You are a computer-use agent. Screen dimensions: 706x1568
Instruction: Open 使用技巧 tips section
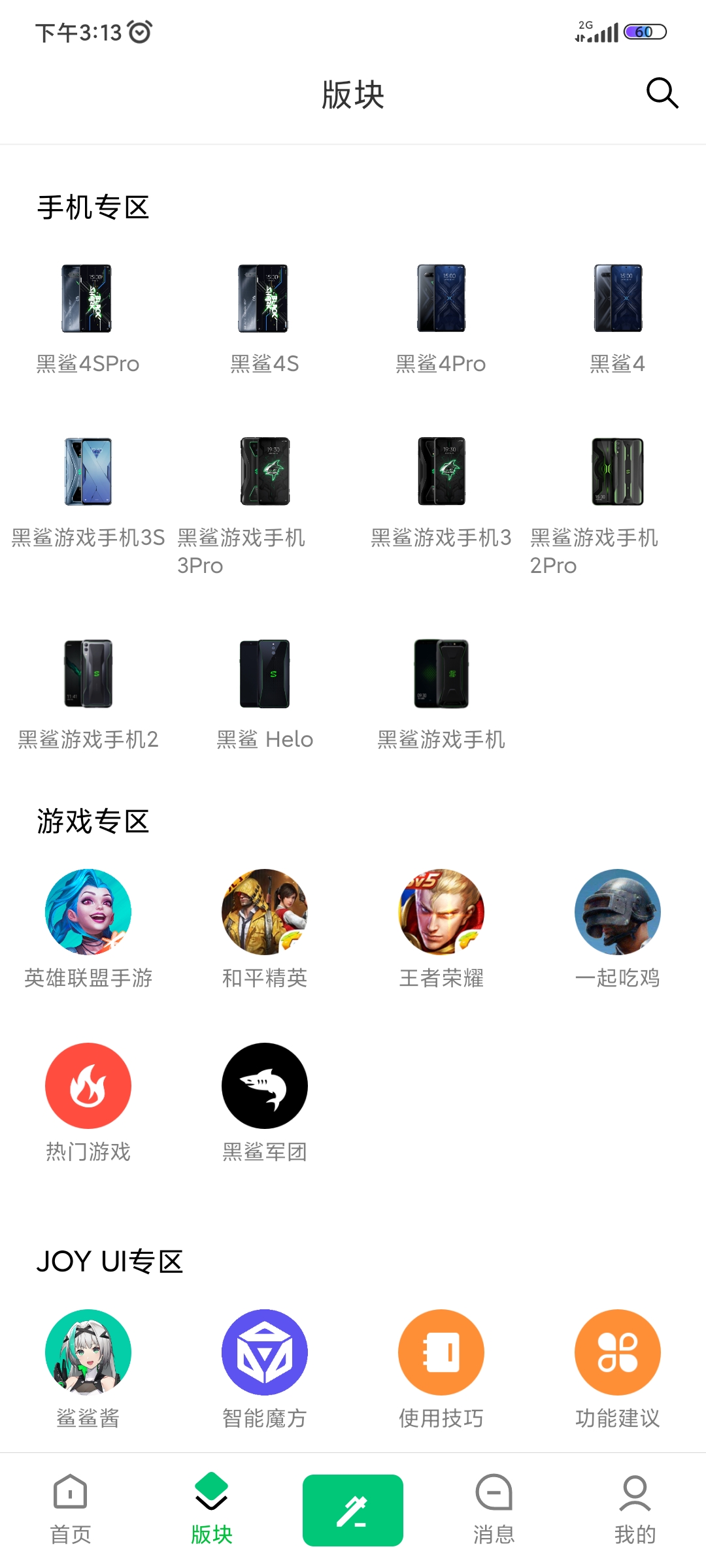pos(441,1369)
